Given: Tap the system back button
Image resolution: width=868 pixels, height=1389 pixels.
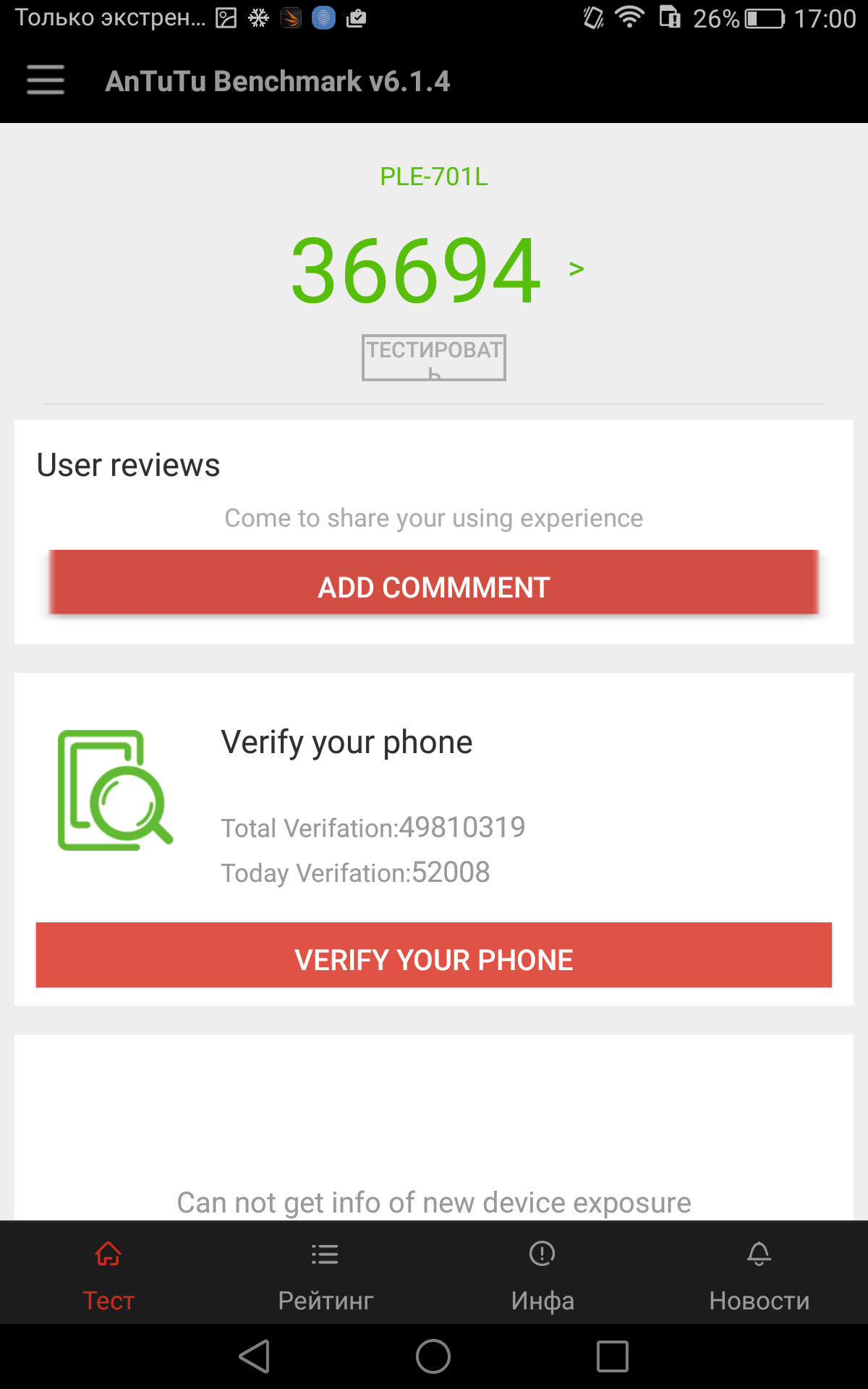Looking at the screenshot, I should (x=255, y=1356).
